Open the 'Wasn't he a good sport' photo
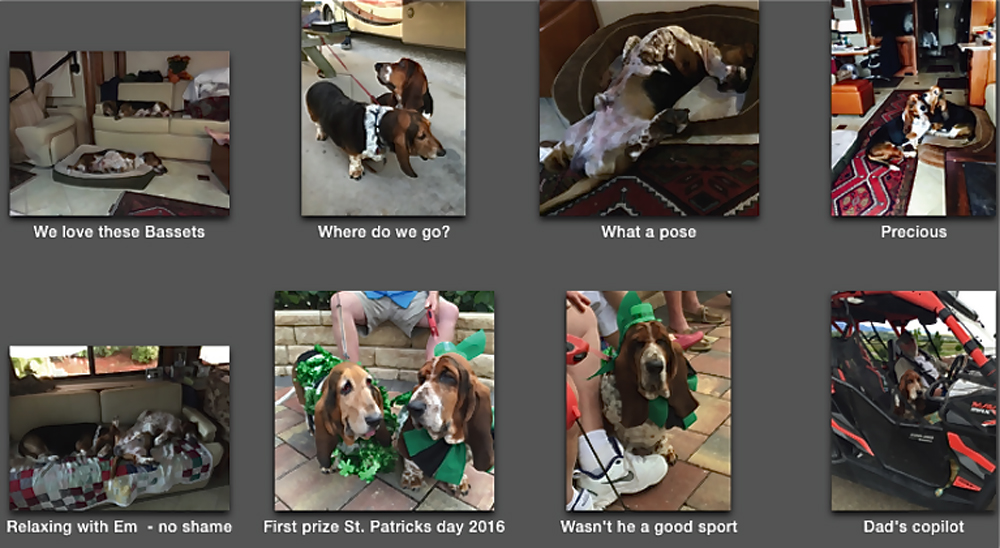The height and width of the screenshot is (548, 1000). [648, 400]
